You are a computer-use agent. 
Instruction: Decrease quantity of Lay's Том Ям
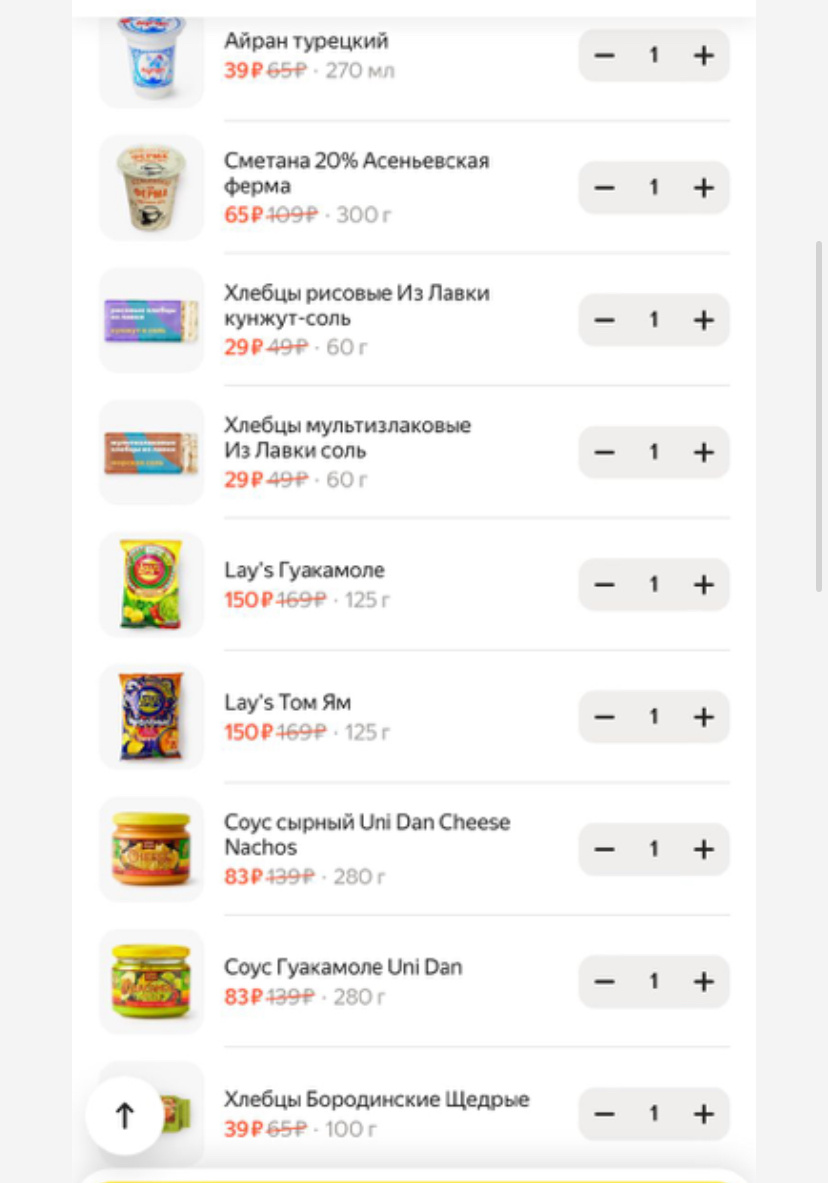point(604,717)
